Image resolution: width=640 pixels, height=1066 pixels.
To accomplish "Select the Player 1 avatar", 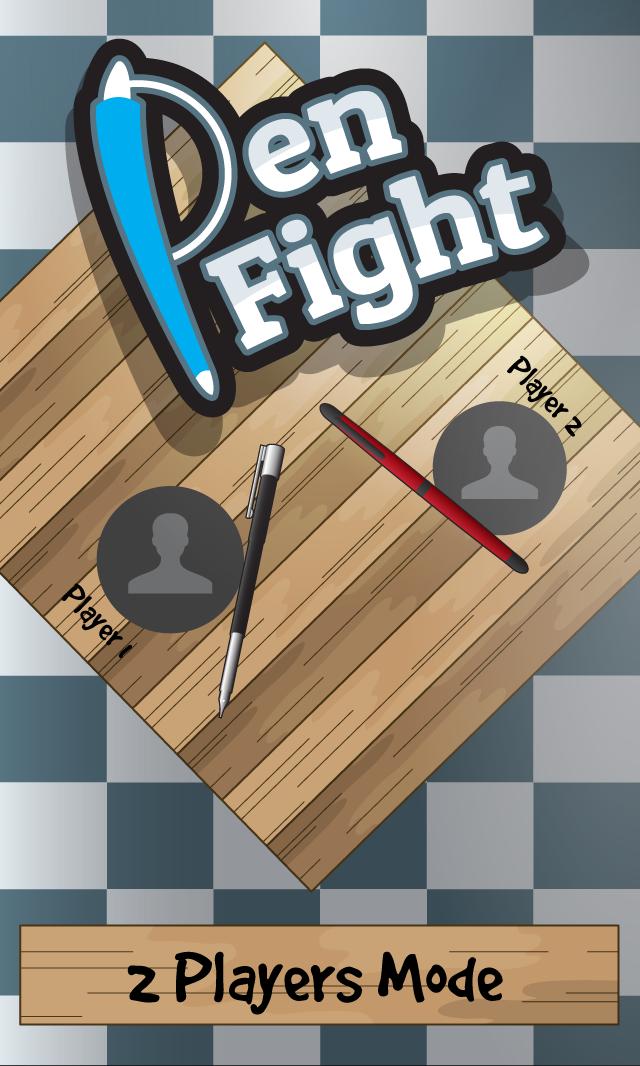I will click(170, 558).
